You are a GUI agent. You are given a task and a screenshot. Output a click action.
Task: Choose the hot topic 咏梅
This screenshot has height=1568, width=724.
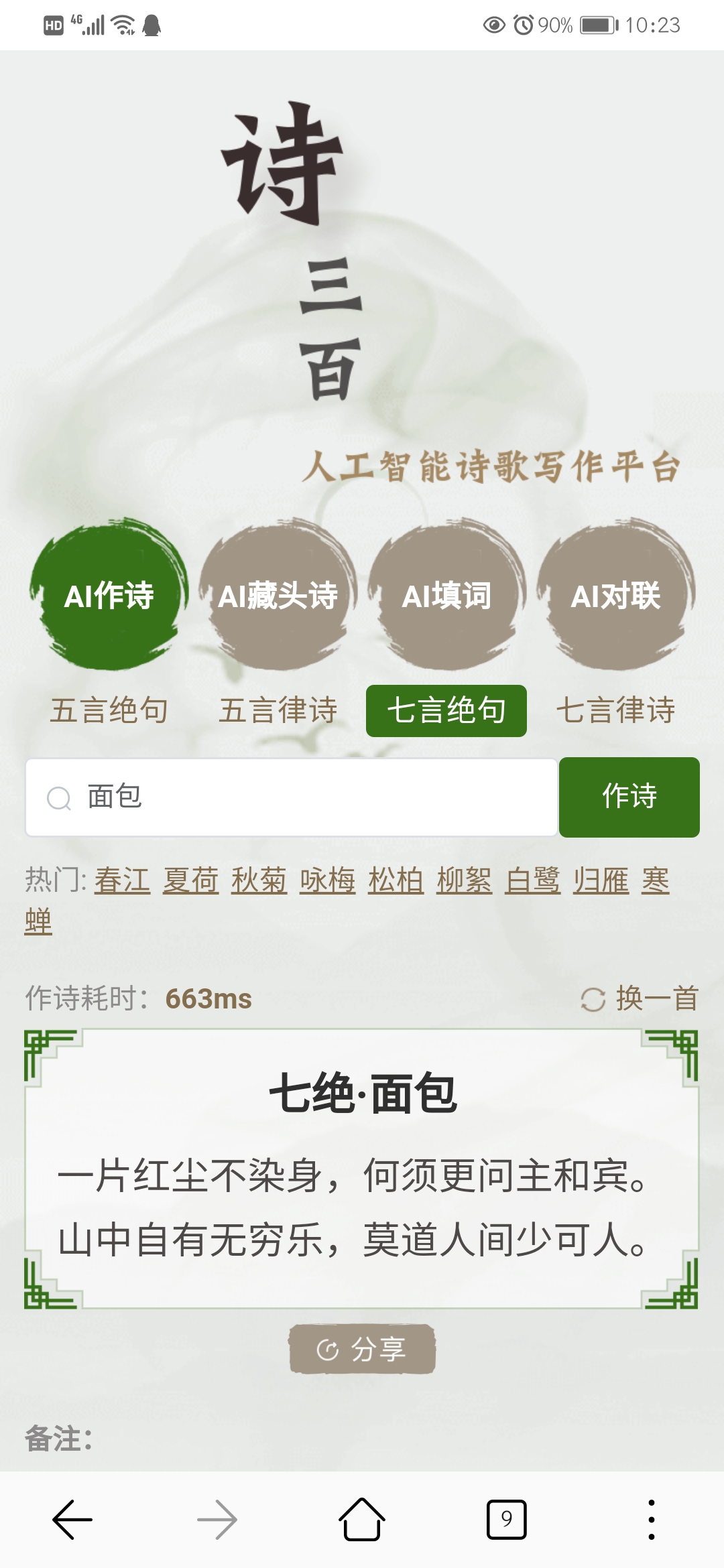coord(327,880)
